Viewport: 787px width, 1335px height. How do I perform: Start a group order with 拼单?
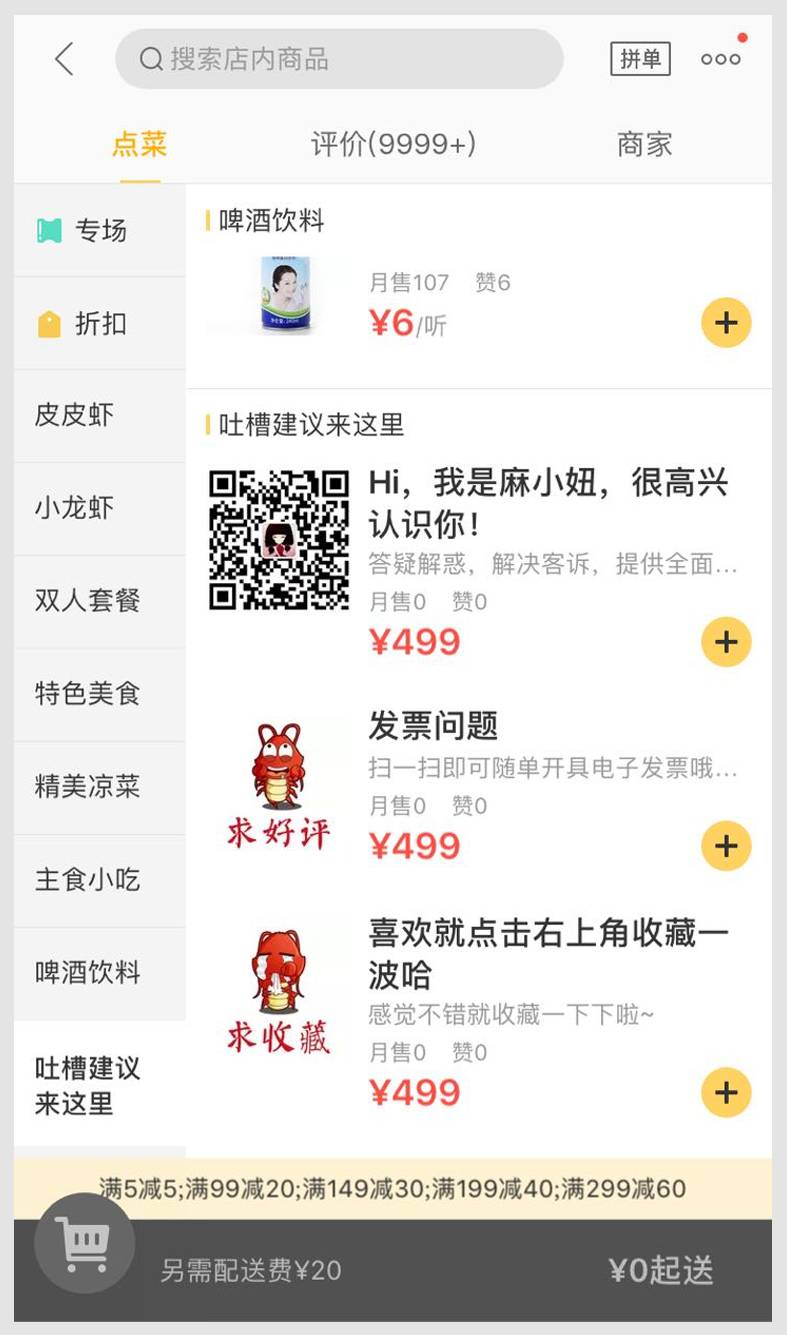pos(640,59)
